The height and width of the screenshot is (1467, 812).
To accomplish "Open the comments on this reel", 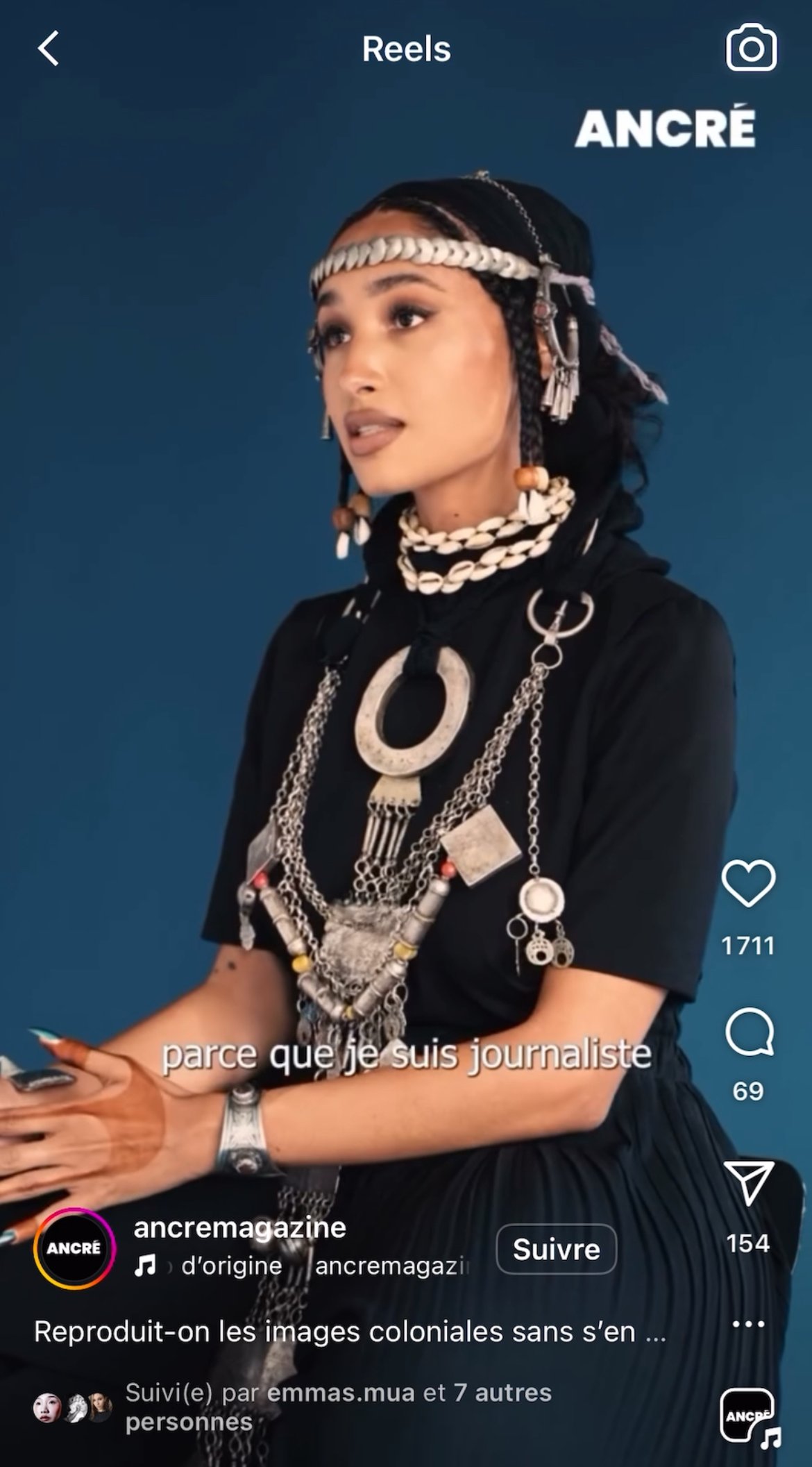I will pos(749,1032).
